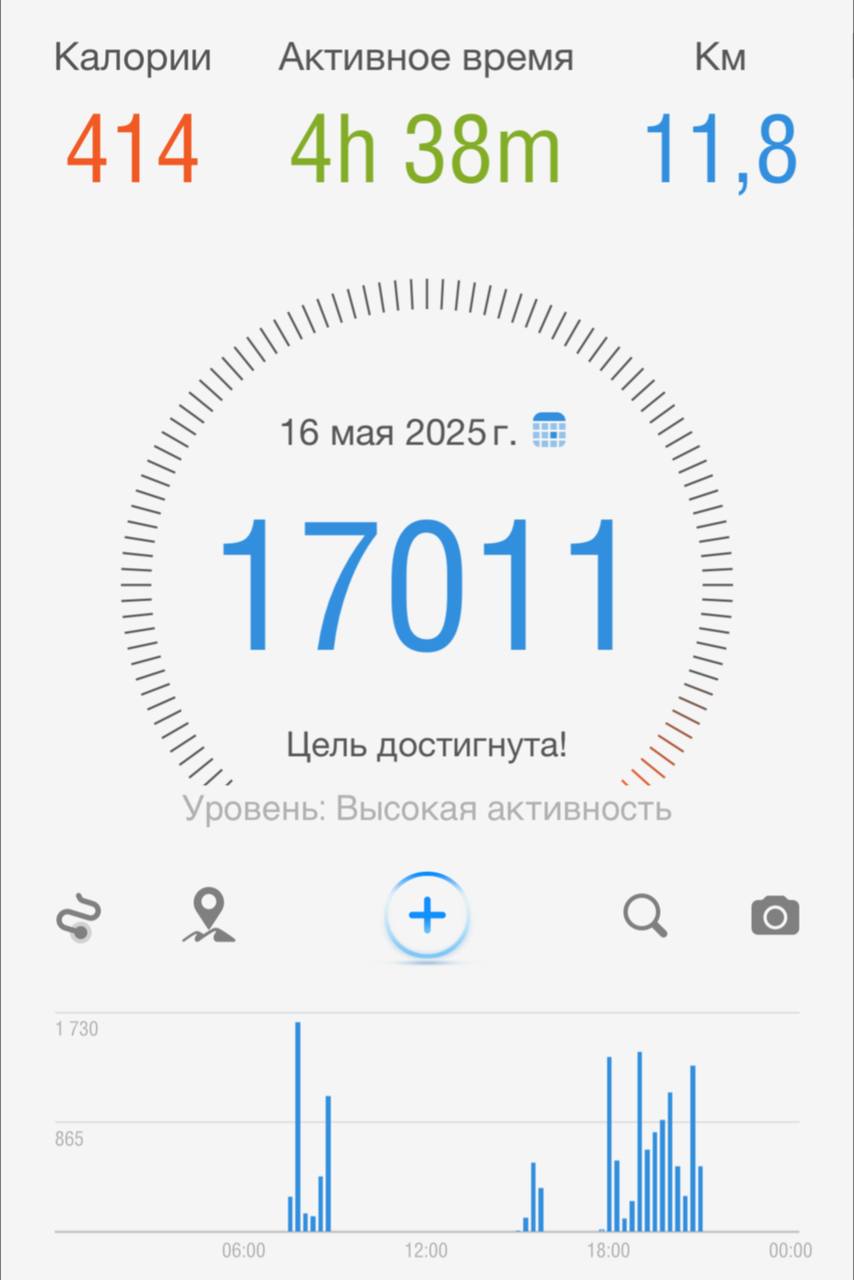Open the calendar next to the date

click(x=549, y=431)
